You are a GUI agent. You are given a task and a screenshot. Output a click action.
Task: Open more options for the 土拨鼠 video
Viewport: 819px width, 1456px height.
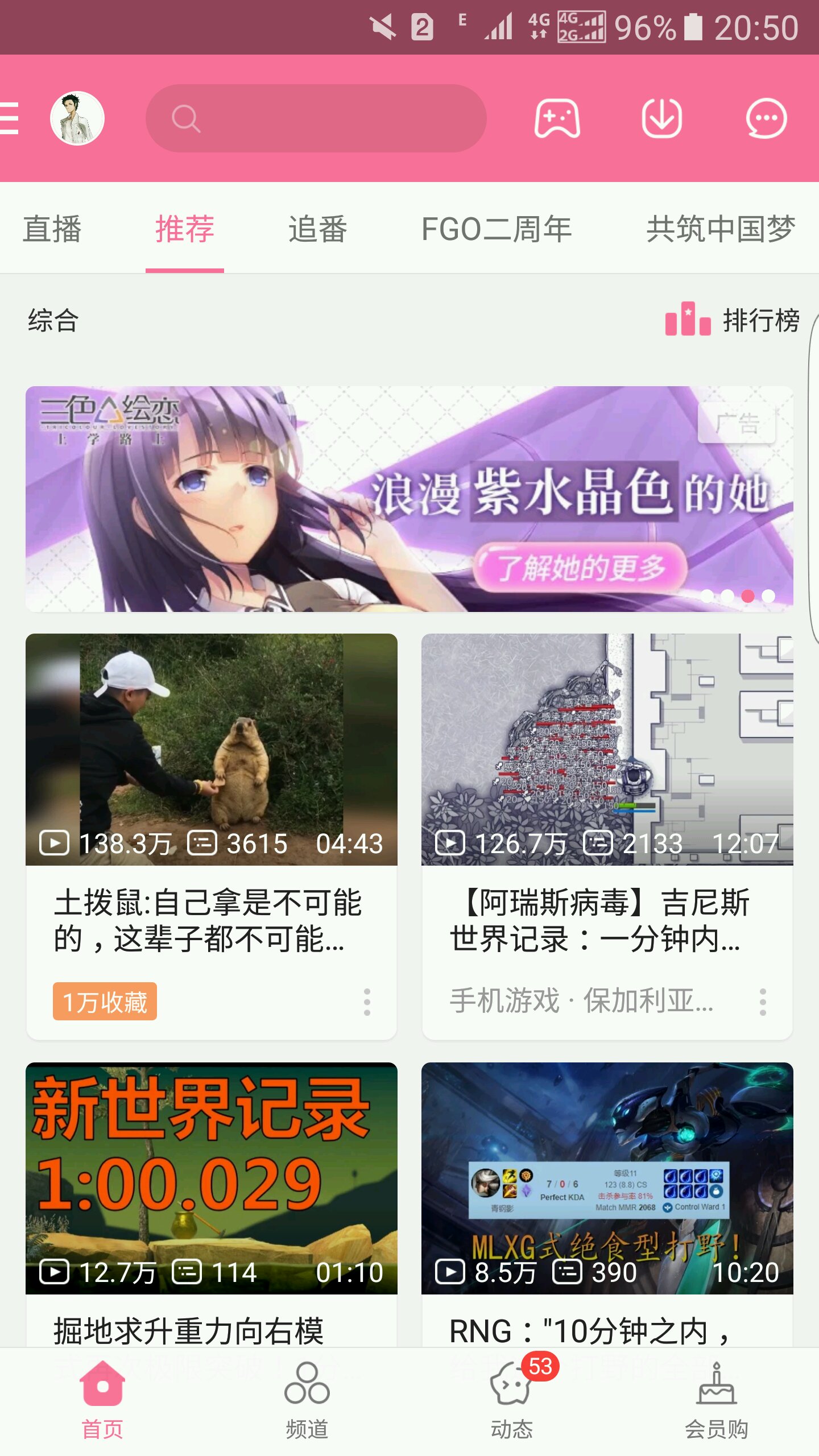[367, 1002]
